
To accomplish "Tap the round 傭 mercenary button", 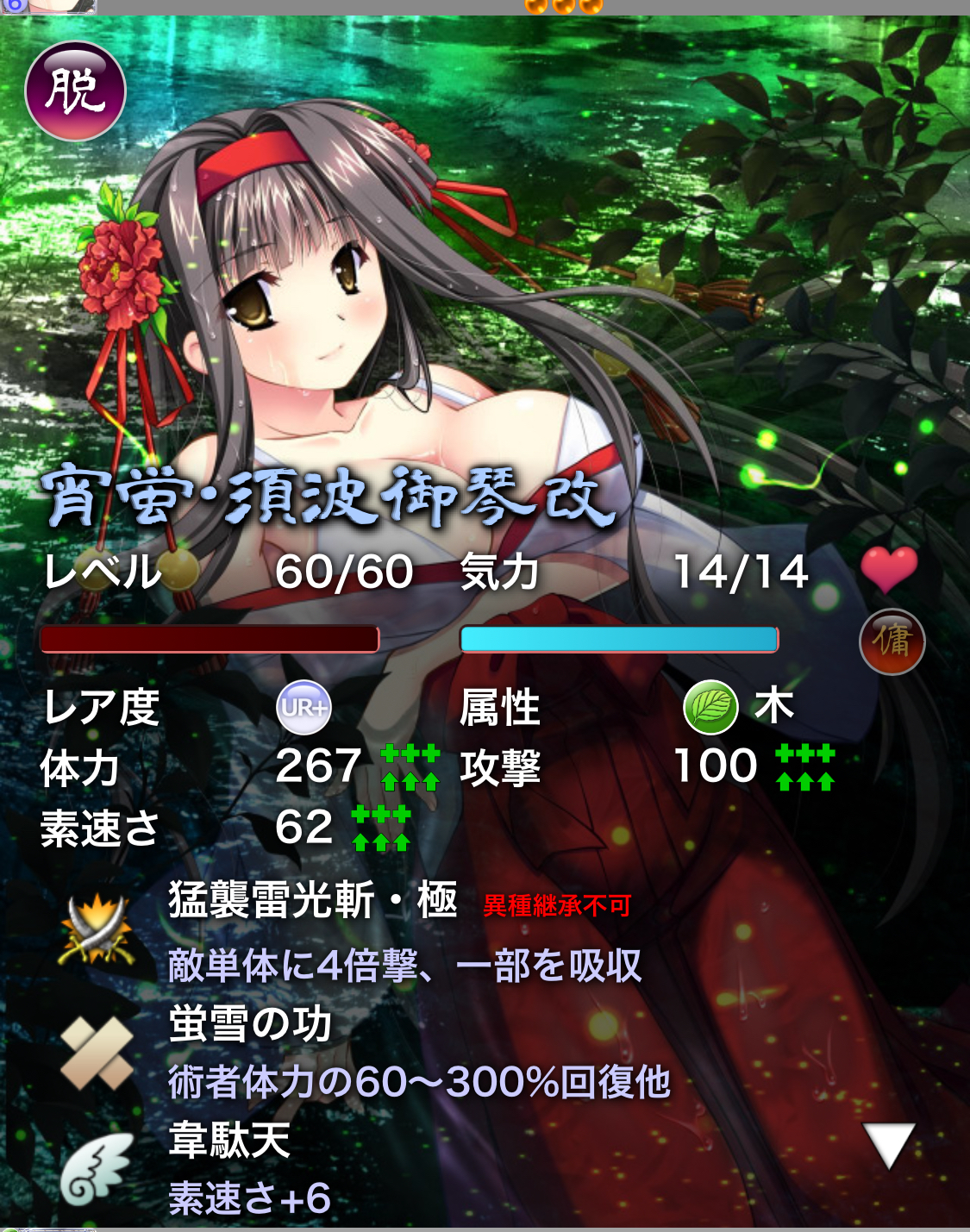I will 892,642.
